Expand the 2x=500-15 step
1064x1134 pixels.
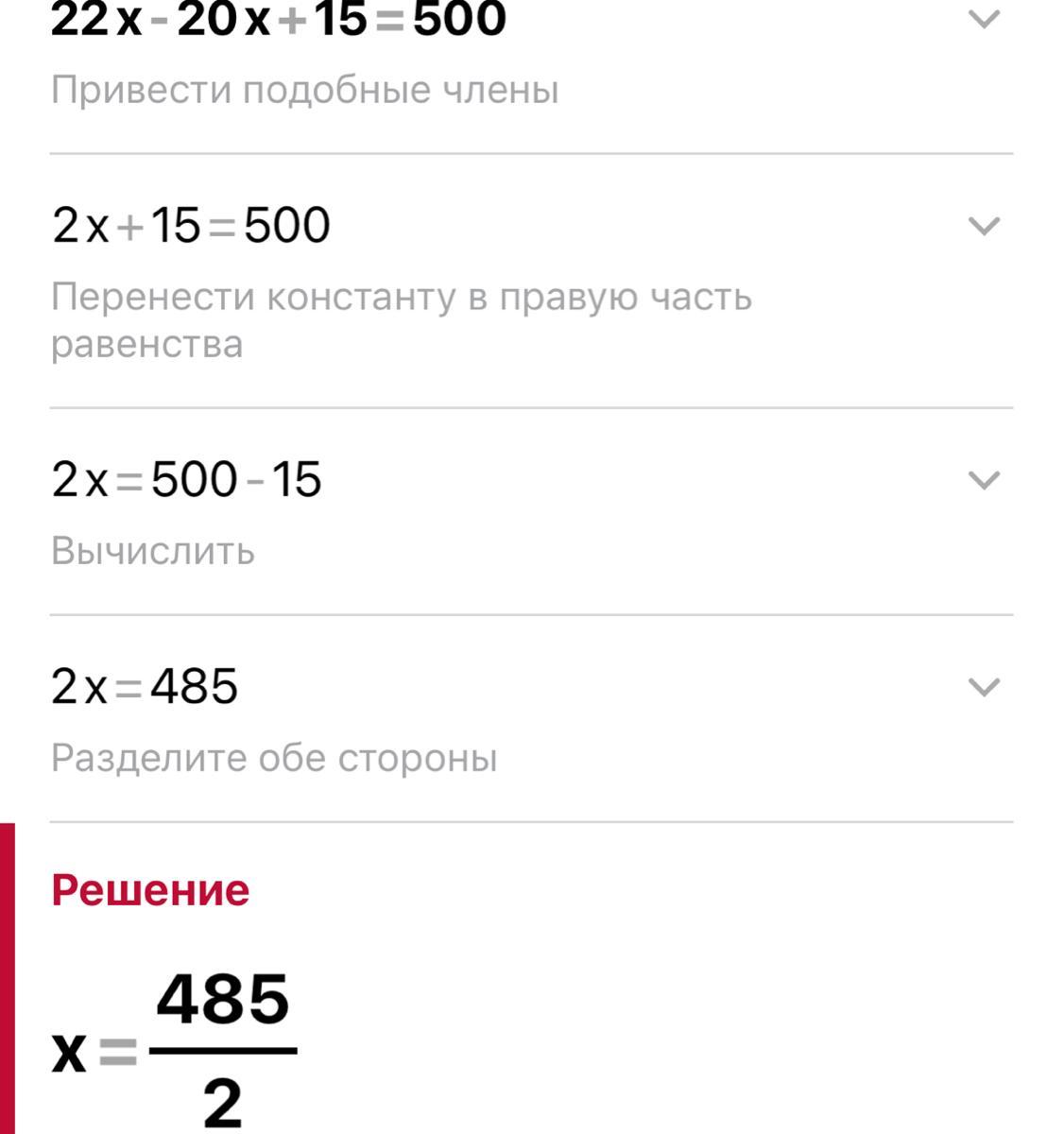pos(984,480)
